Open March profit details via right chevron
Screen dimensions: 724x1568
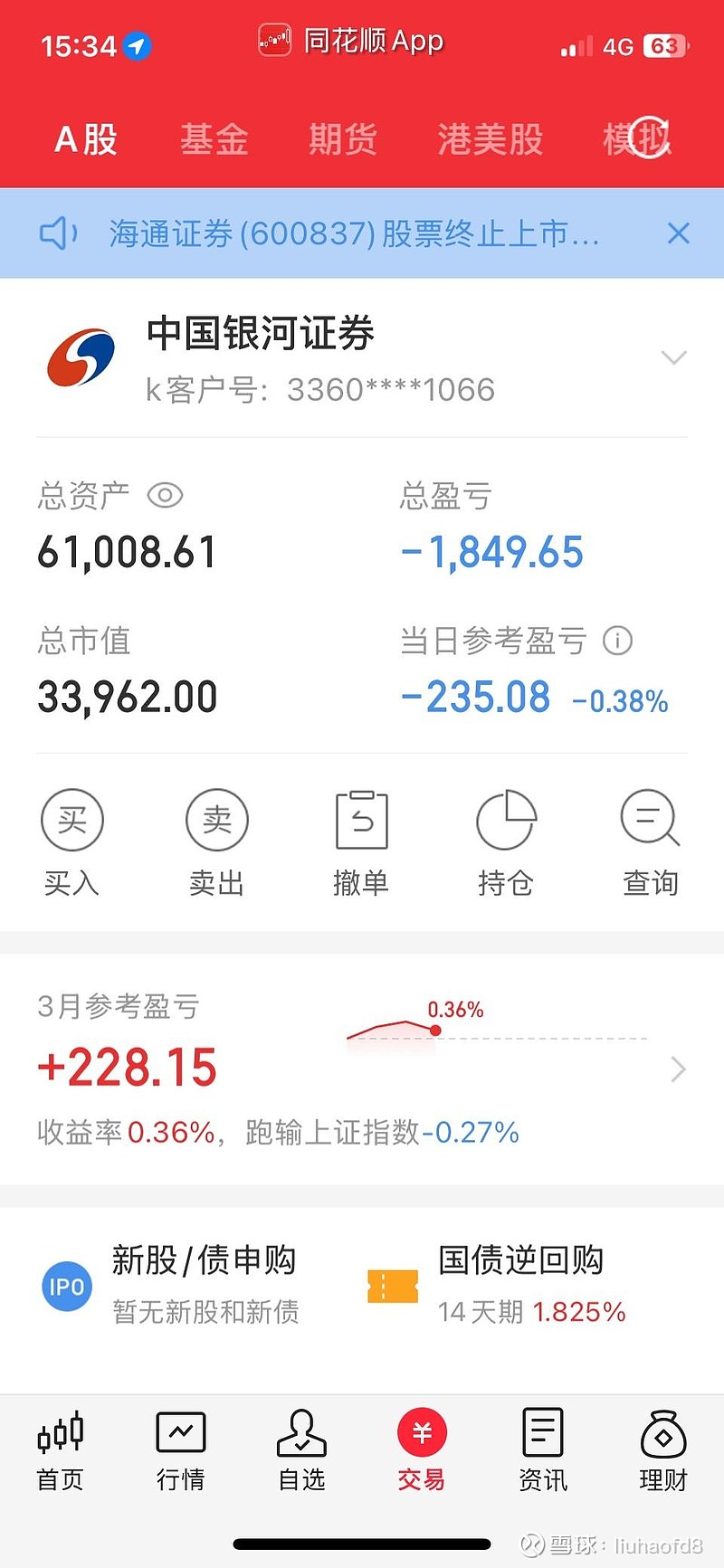tap(677, 1069)
